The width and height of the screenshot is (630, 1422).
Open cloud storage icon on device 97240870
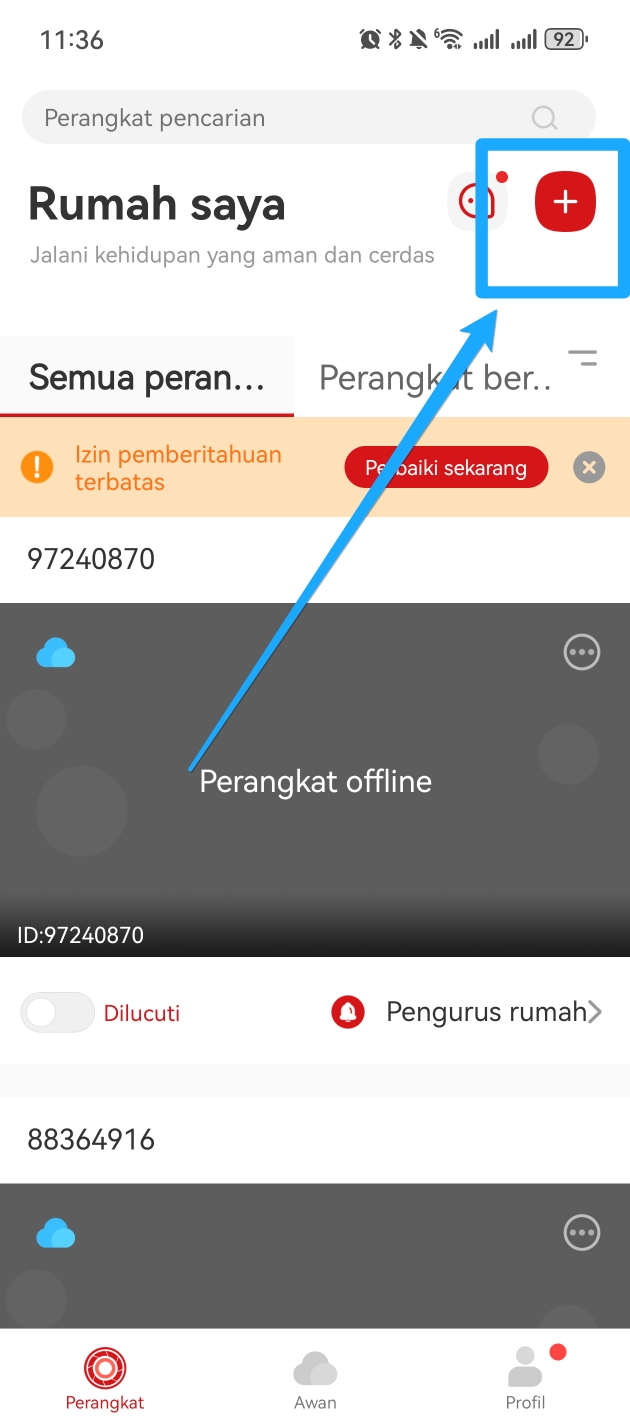coord(56,655)
